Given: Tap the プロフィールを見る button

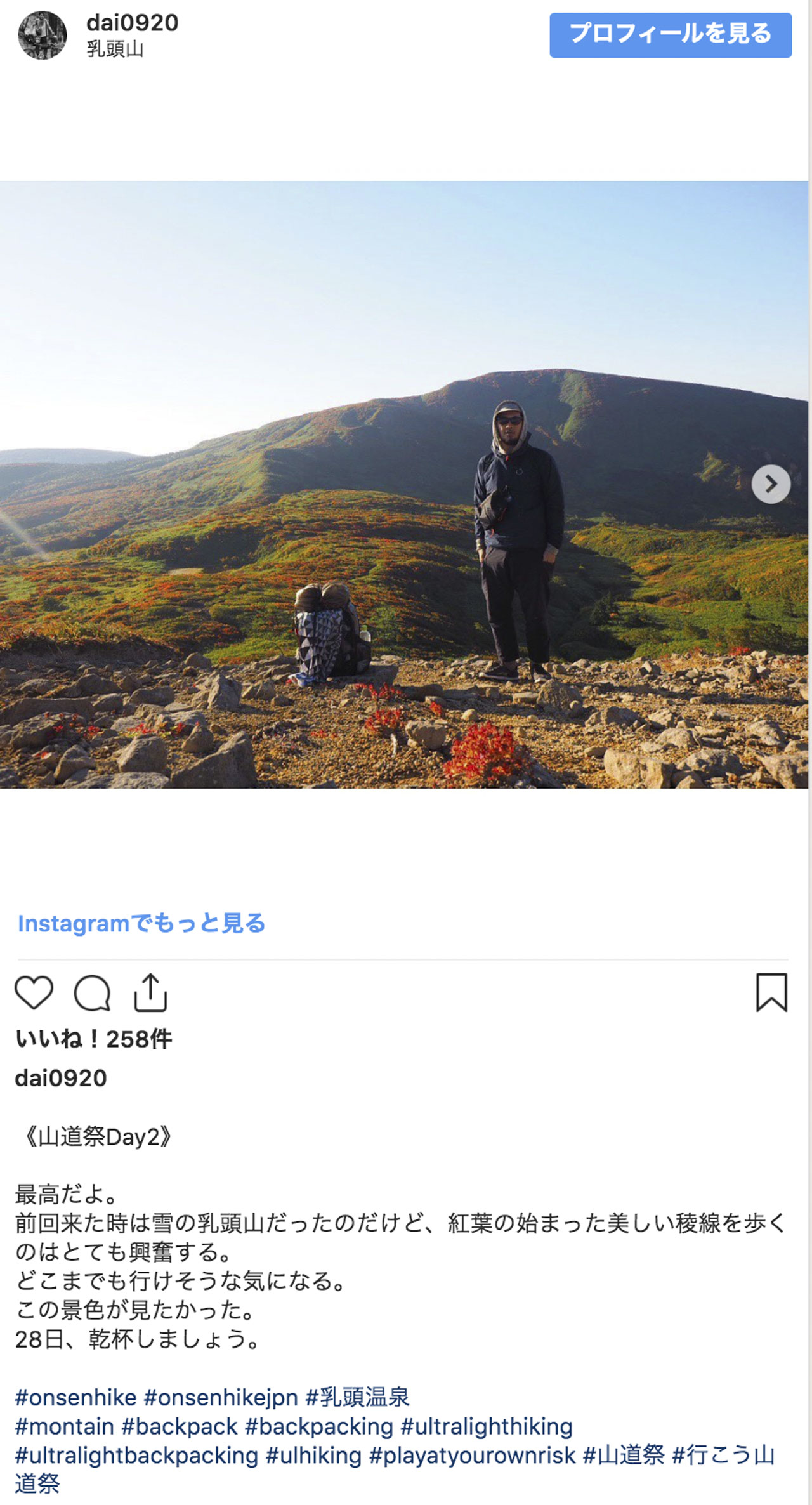Looking at the screenshot, I should [670, 35].
